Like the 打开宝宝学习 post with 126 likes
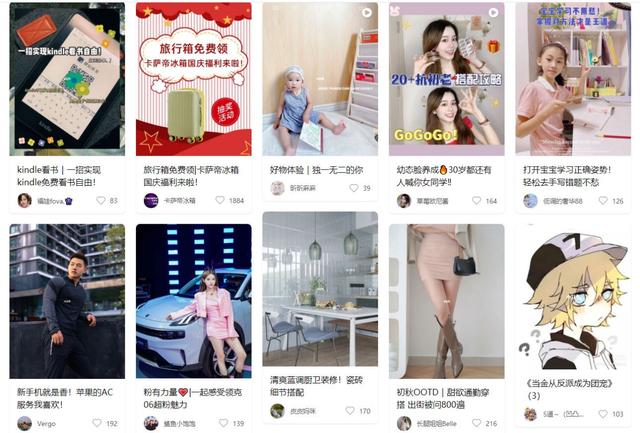Viewport: 640px width, 433px height. pos(603,201)
